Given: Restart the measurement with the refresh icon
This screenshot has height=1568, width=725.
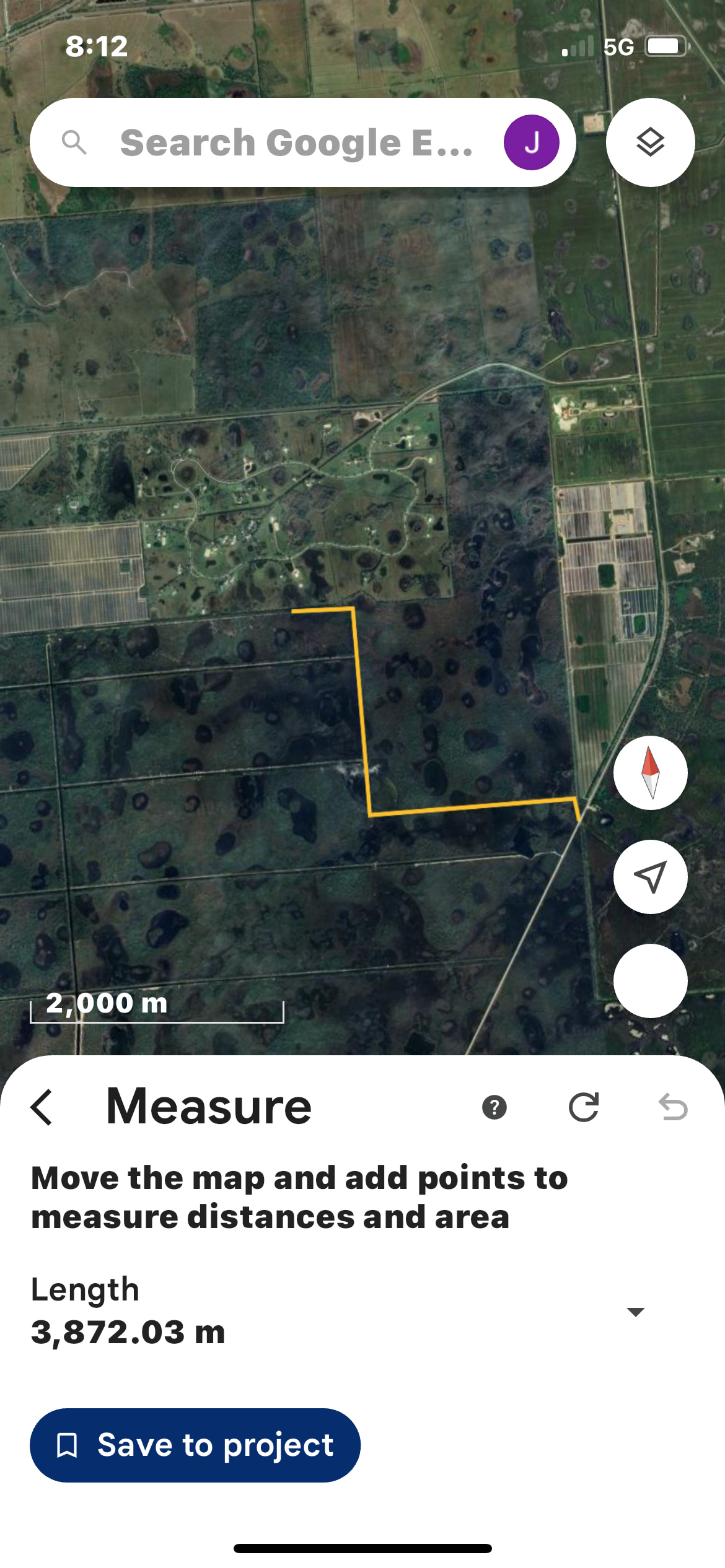Looking at the screenshot, I should pos(584,1107).
